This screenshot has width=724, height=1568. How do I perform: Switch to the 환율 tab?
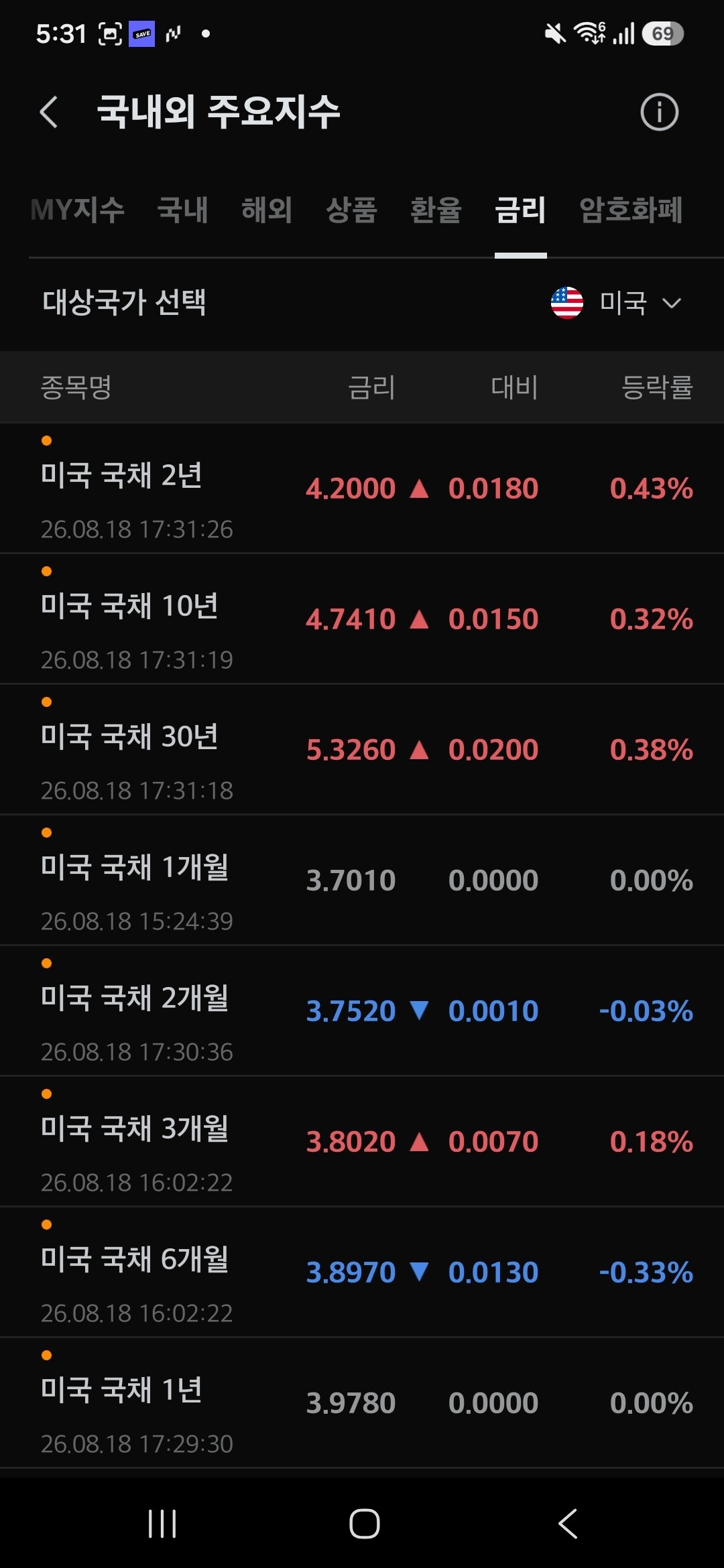(x=436, y=210)
